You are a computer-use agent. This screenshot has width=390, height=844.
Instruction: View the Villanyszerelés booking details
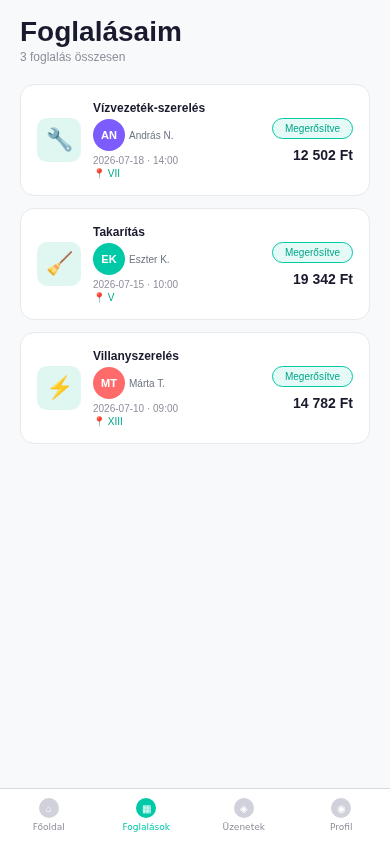tap(195, 388)
